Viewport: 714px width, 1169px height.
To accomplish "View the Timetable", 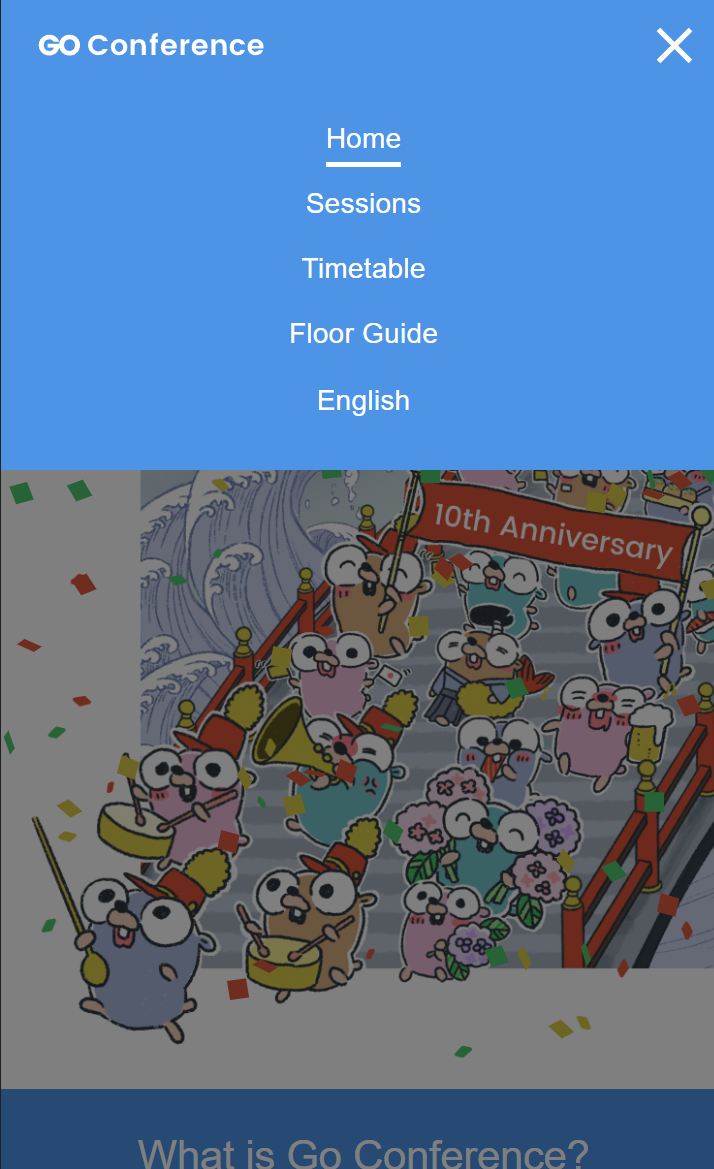I will point(363,269).
